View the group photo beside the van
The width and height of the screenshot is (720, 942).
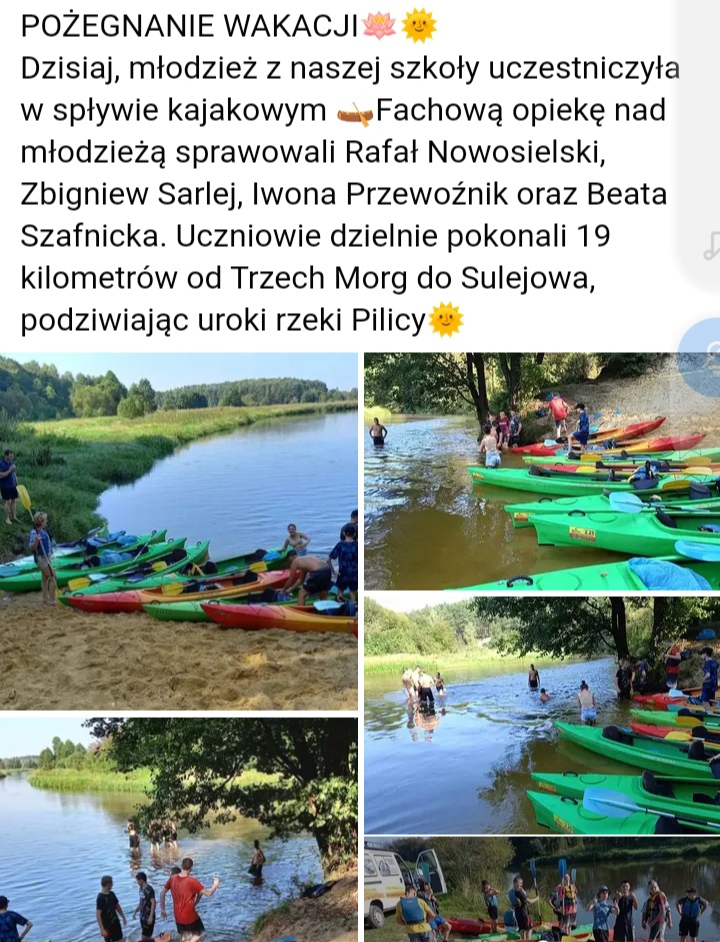(540, 892)
